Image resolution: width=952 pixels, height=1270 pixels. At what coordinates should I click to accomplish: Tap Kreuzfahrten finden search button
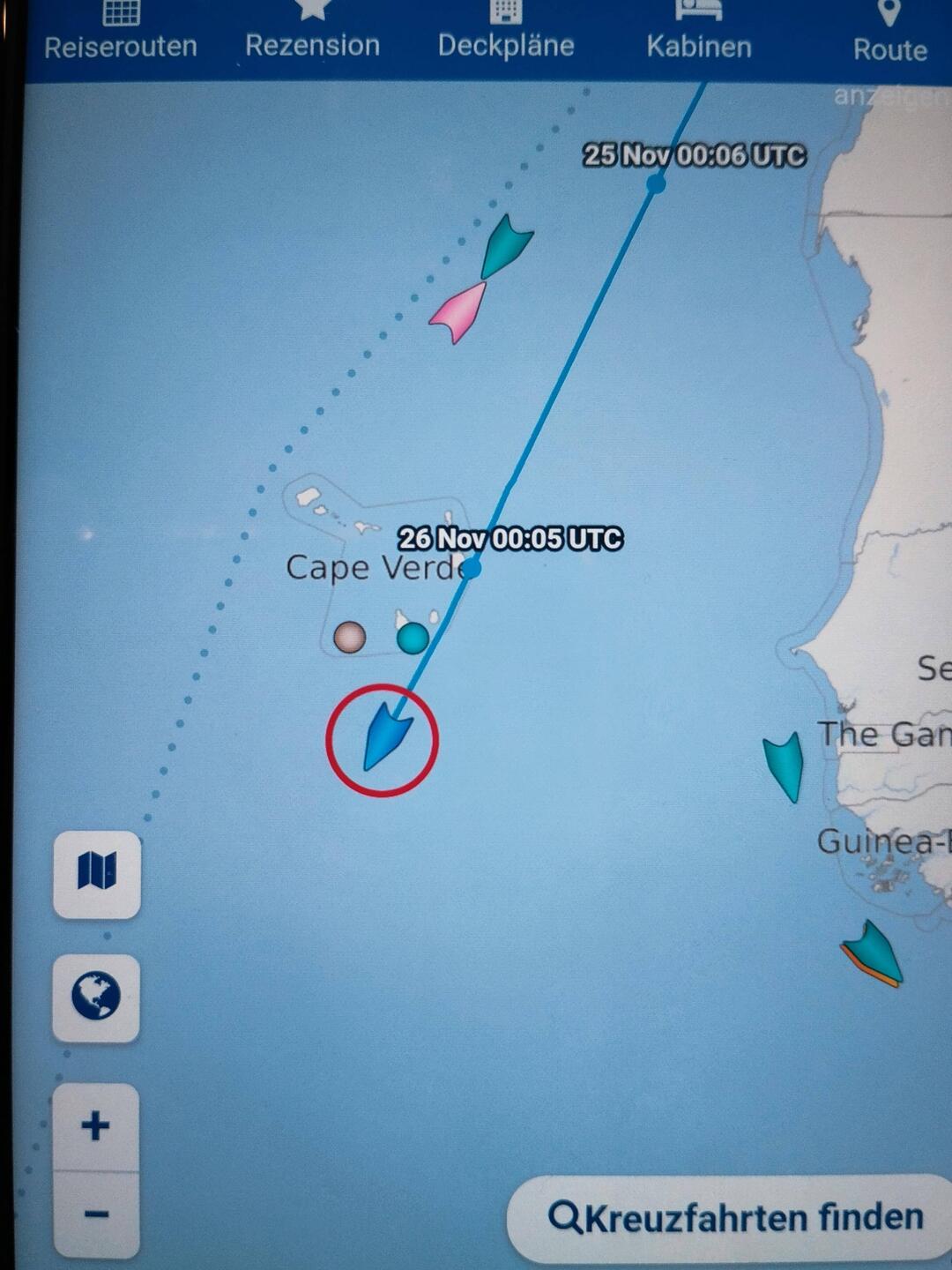tap(735, 1218)
